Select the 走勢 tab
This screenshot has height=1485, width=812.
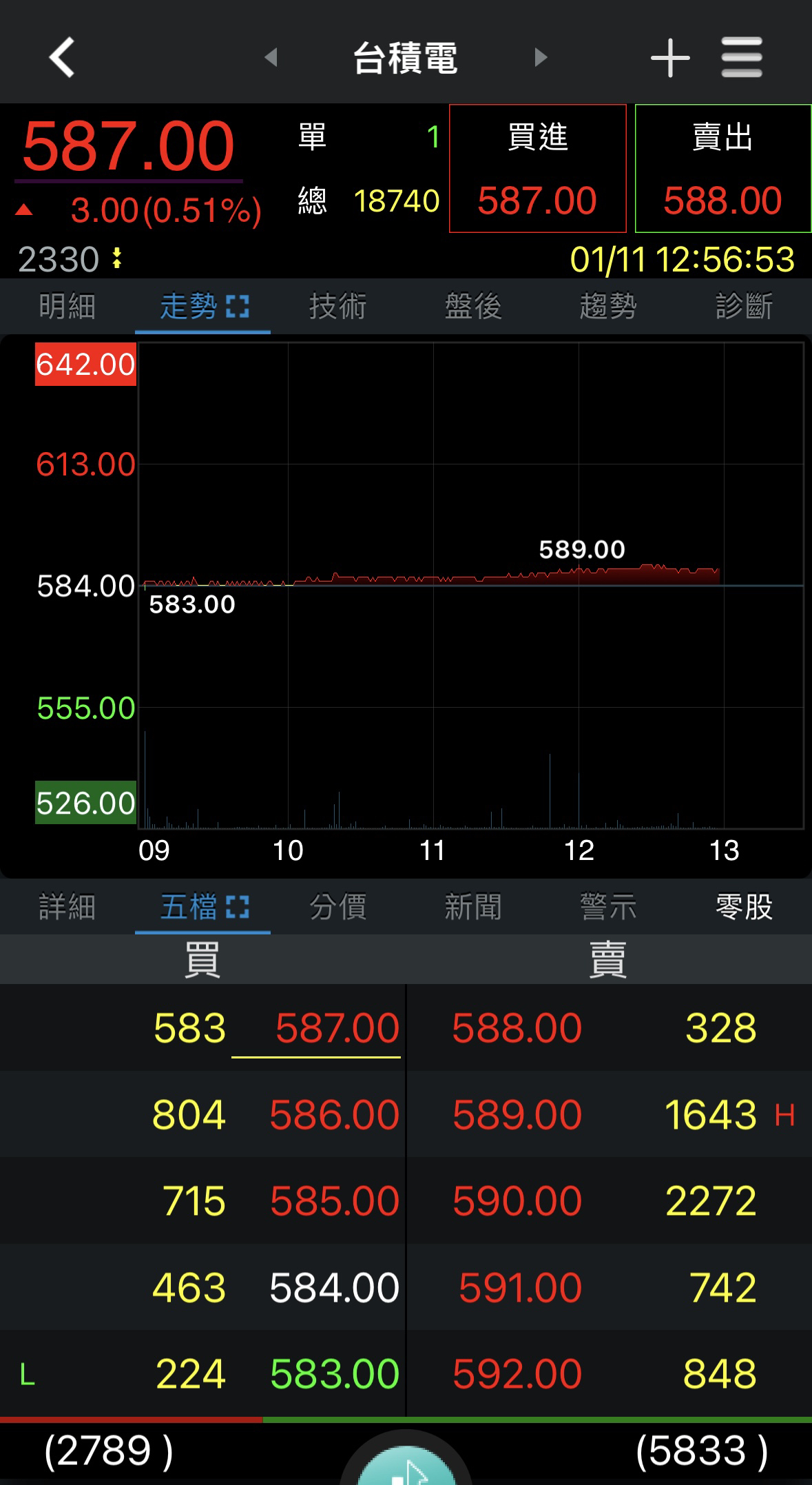coord(202,306)
